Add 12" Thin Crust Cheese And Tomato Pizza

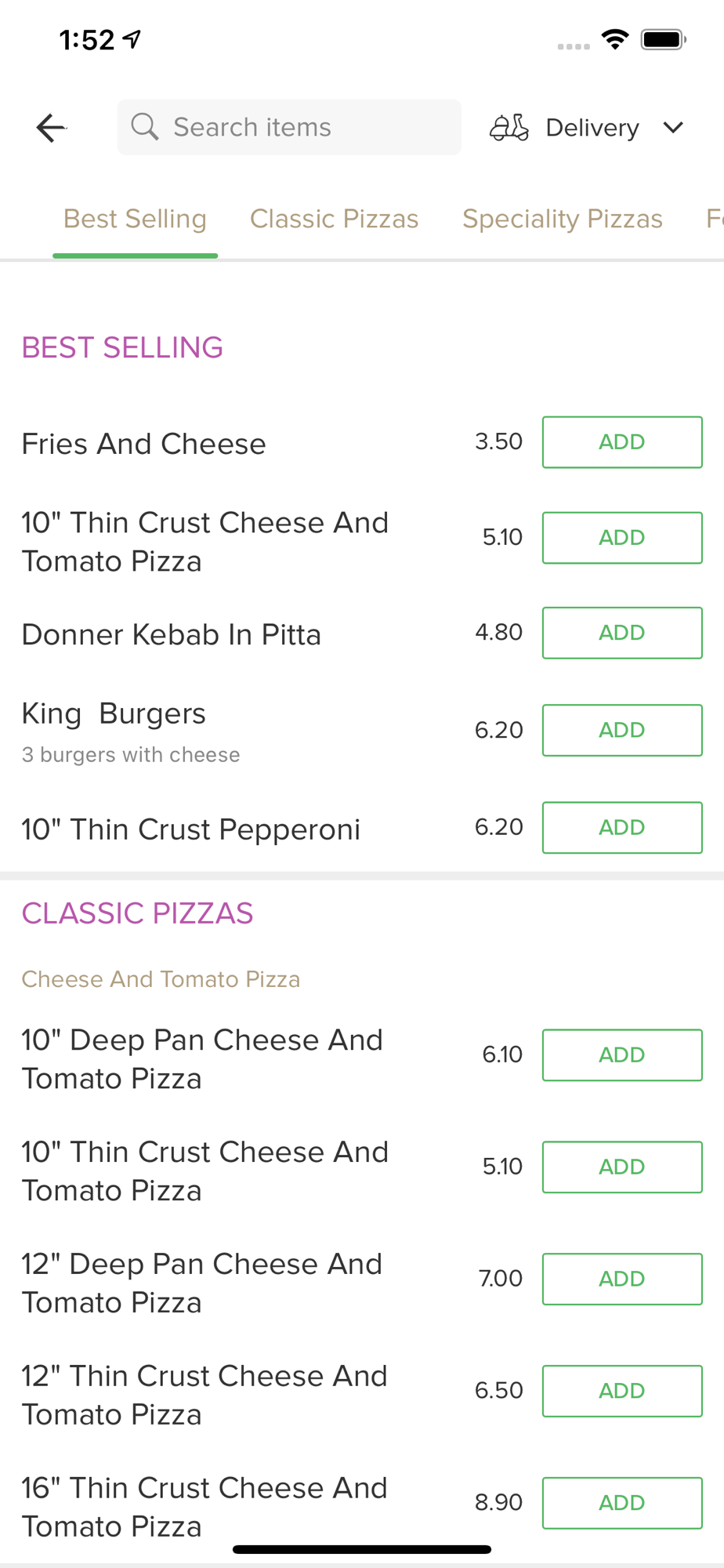[x=621, y=1391]
